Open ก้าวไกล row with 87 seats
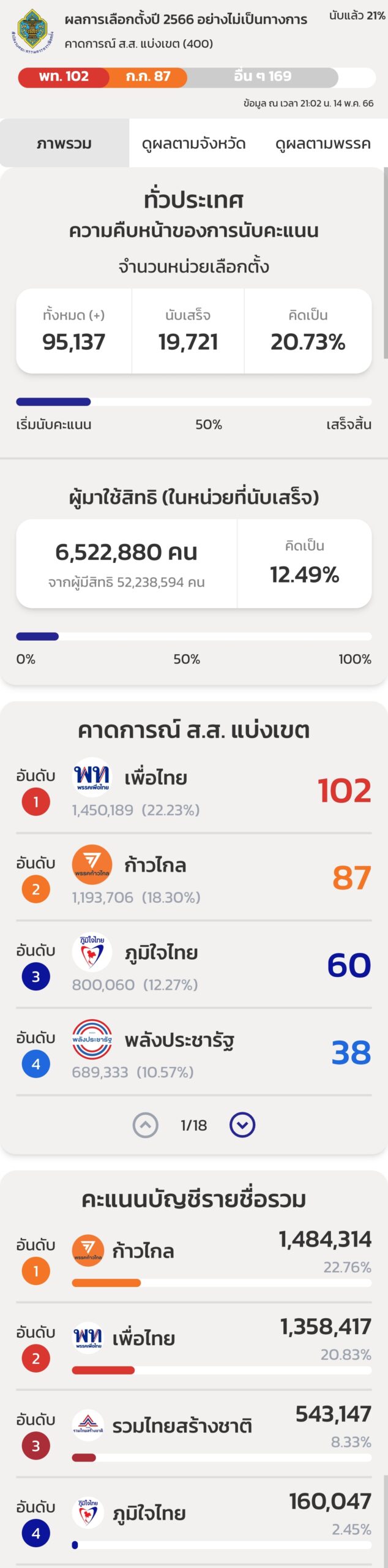Screen dimensions: 388x1568 pos(193,877)
